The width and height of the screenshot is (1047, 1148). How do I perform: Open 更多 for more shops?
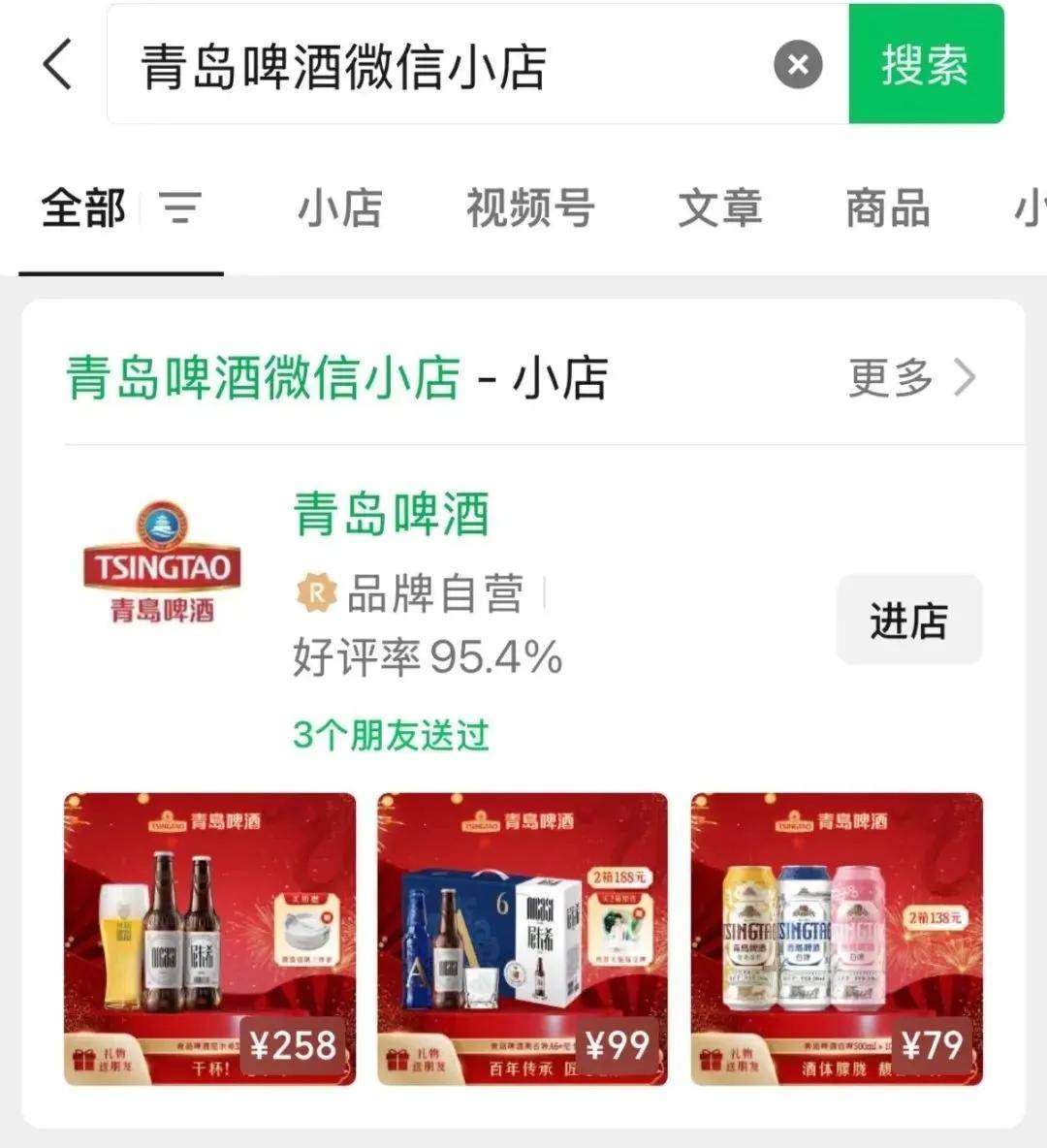[x=909, y=377]
